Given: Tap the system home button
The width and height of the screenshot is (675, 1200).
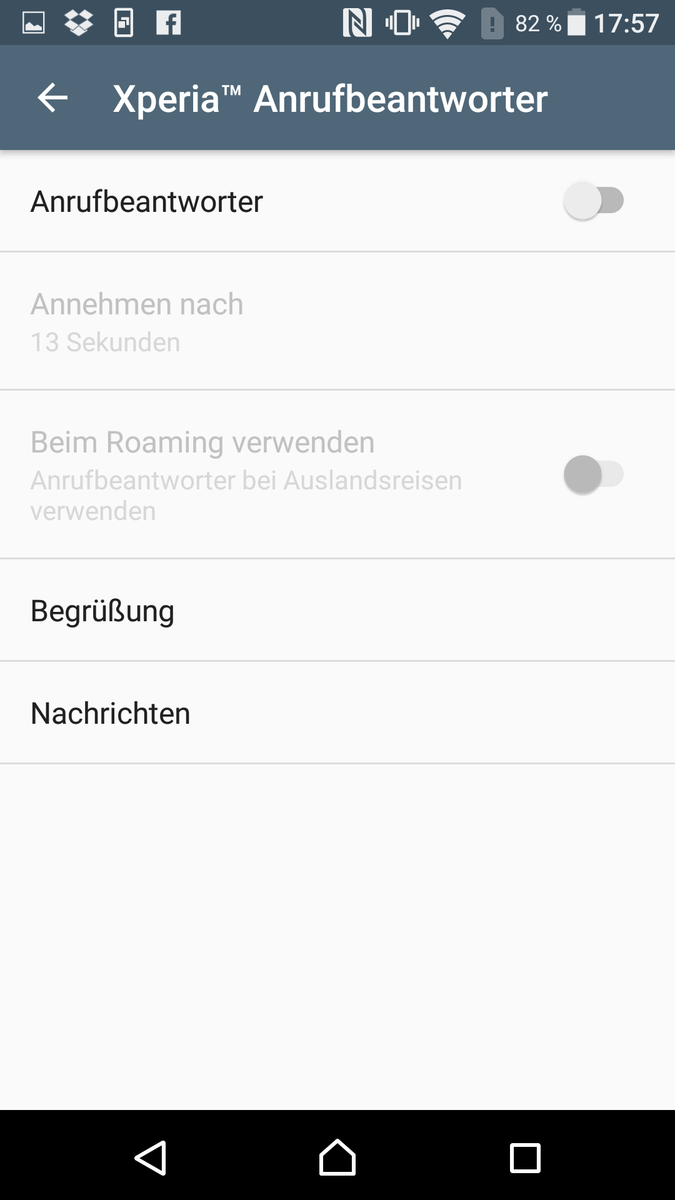Looking at the screenshot, I should pos(337,1157).
